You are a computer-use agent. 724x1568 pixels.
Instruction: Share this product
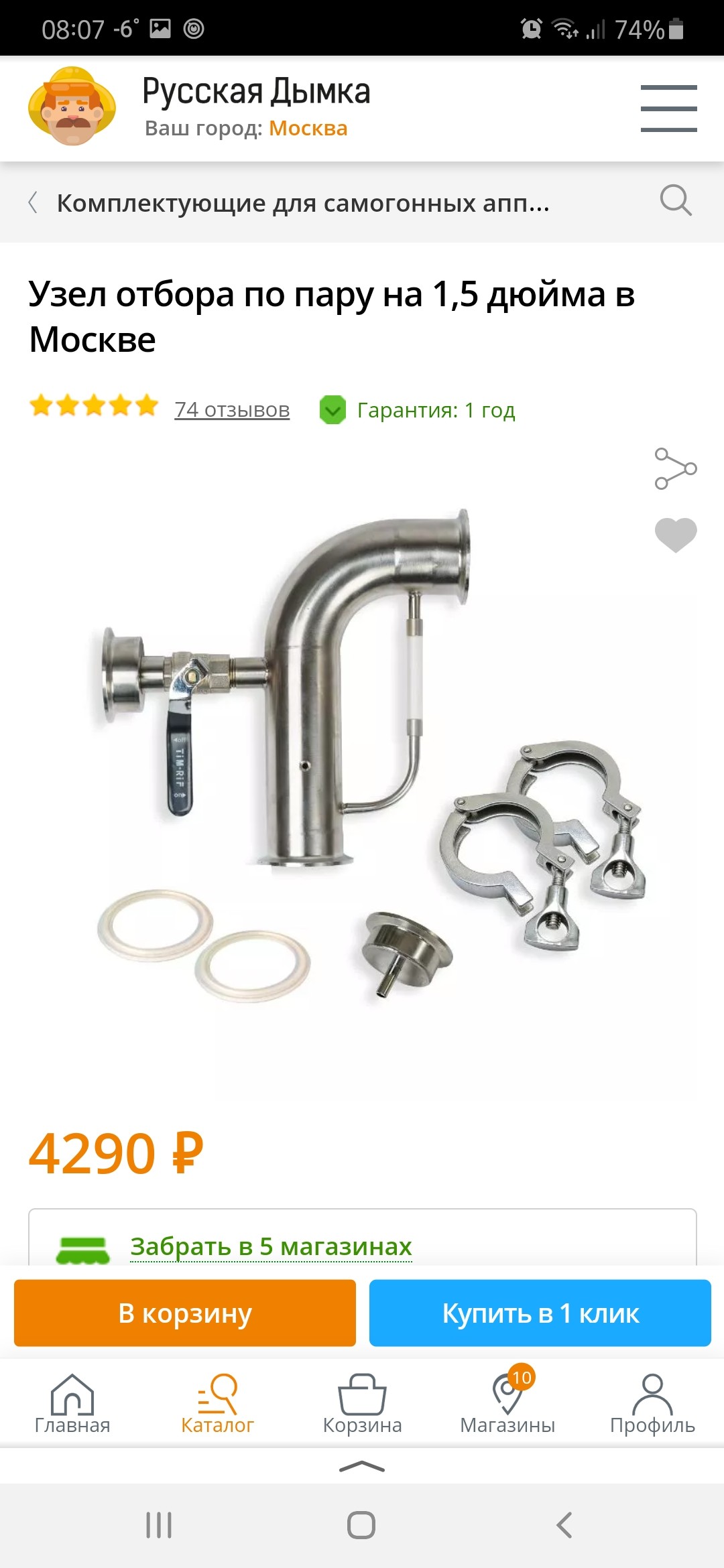coord(675,468)
